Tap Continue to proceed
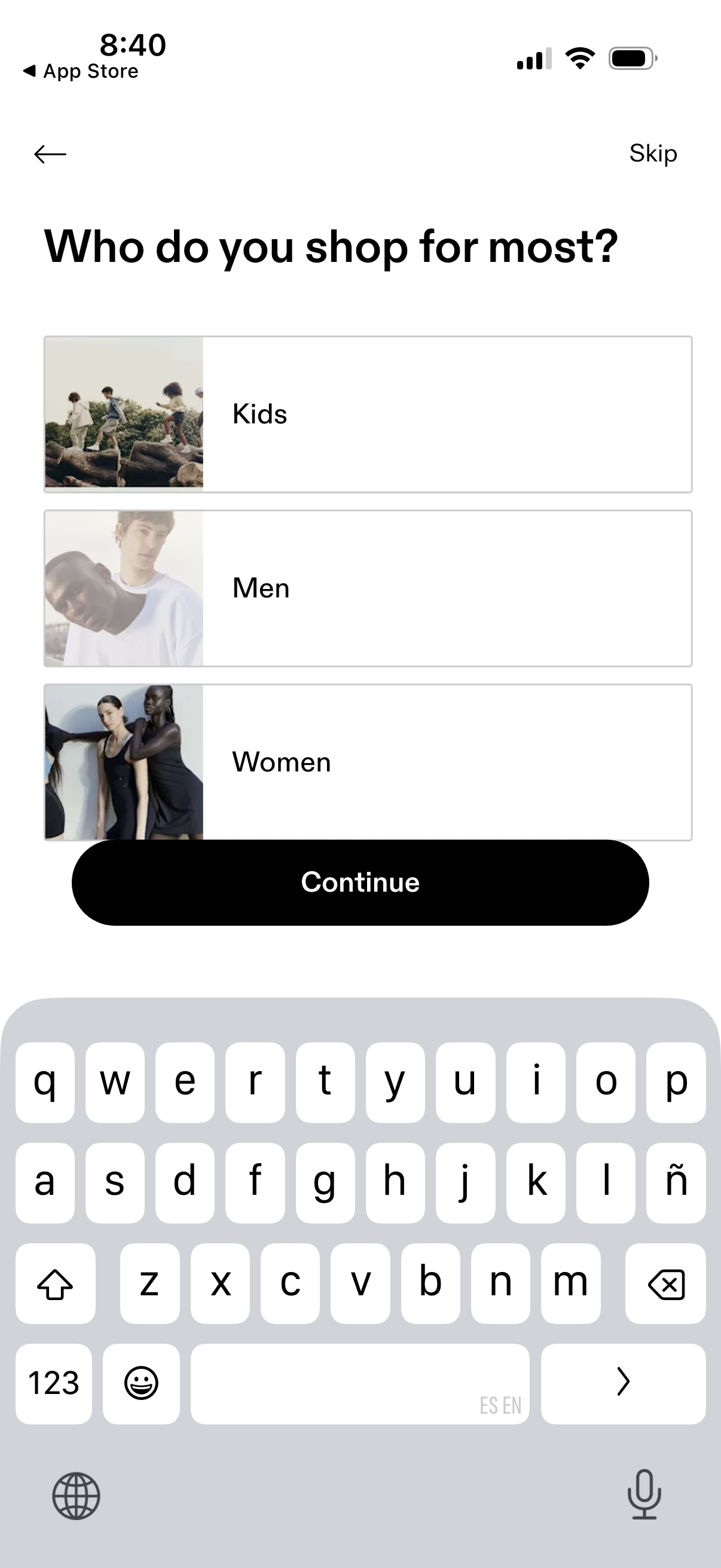The width and height of the screenshot is (721, 1568). tap(360, 882)
